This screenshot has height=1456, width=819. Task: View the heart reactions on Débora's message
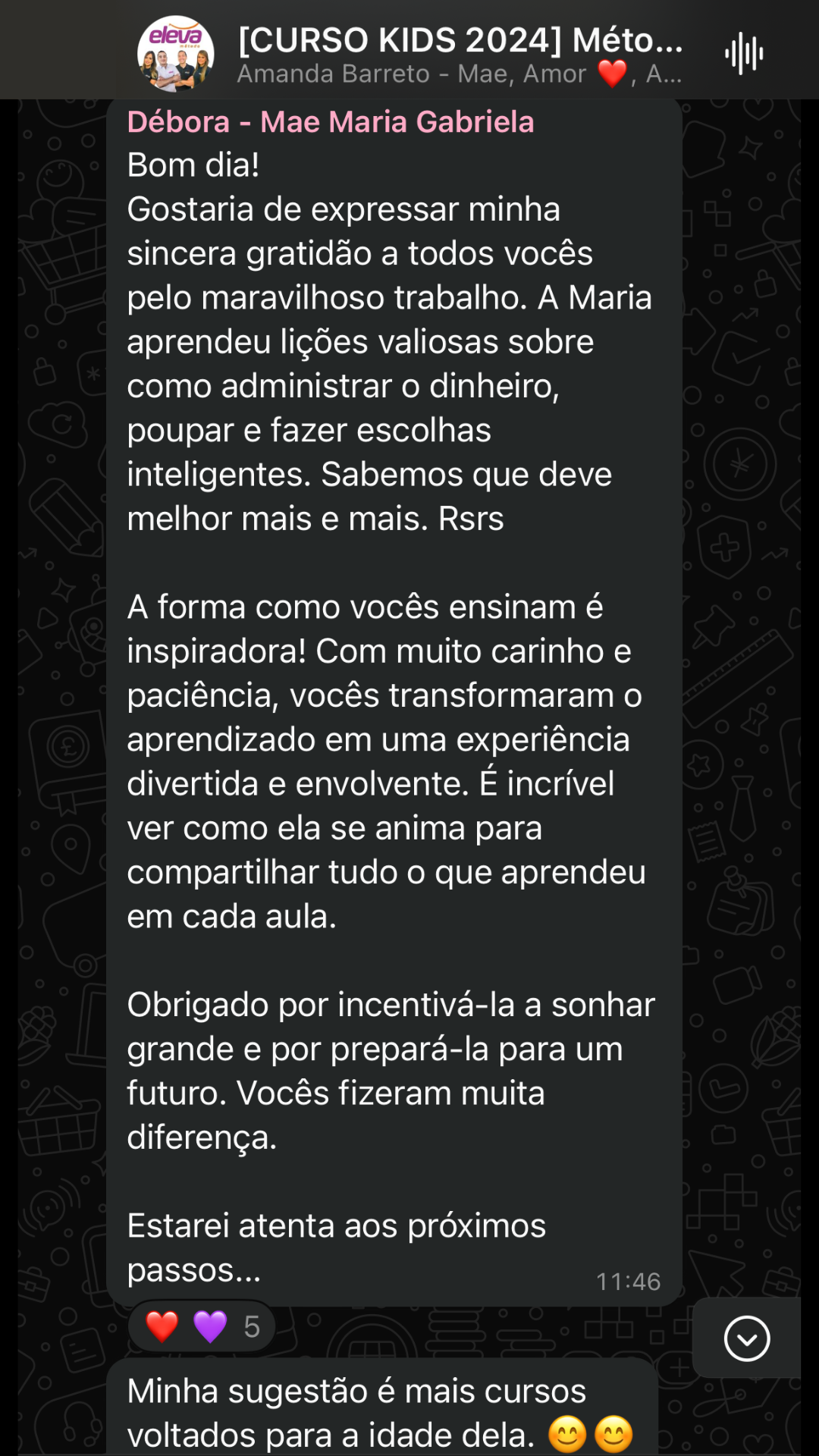[x=201, y=1326]
